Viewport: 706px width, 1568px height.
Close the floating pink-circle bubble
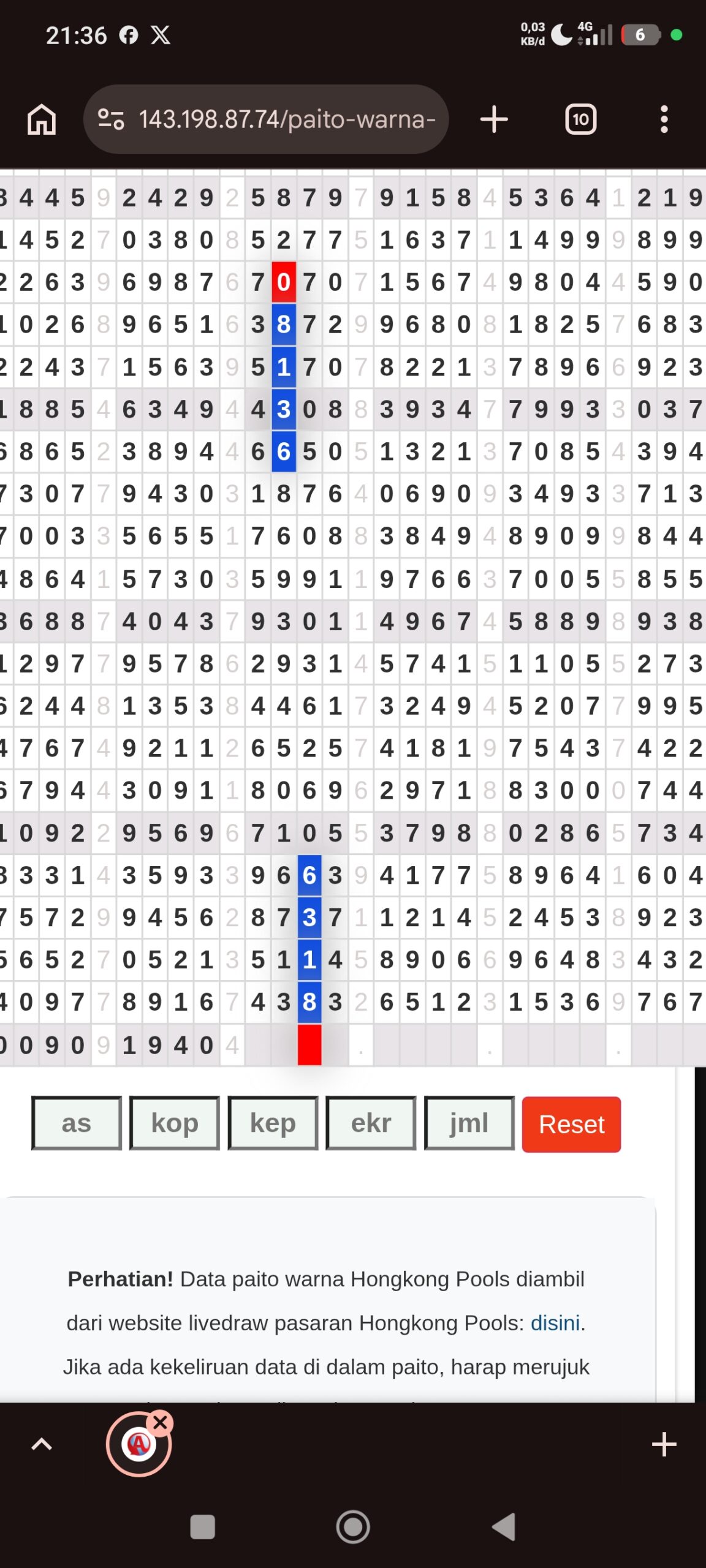pos(161,1422)
